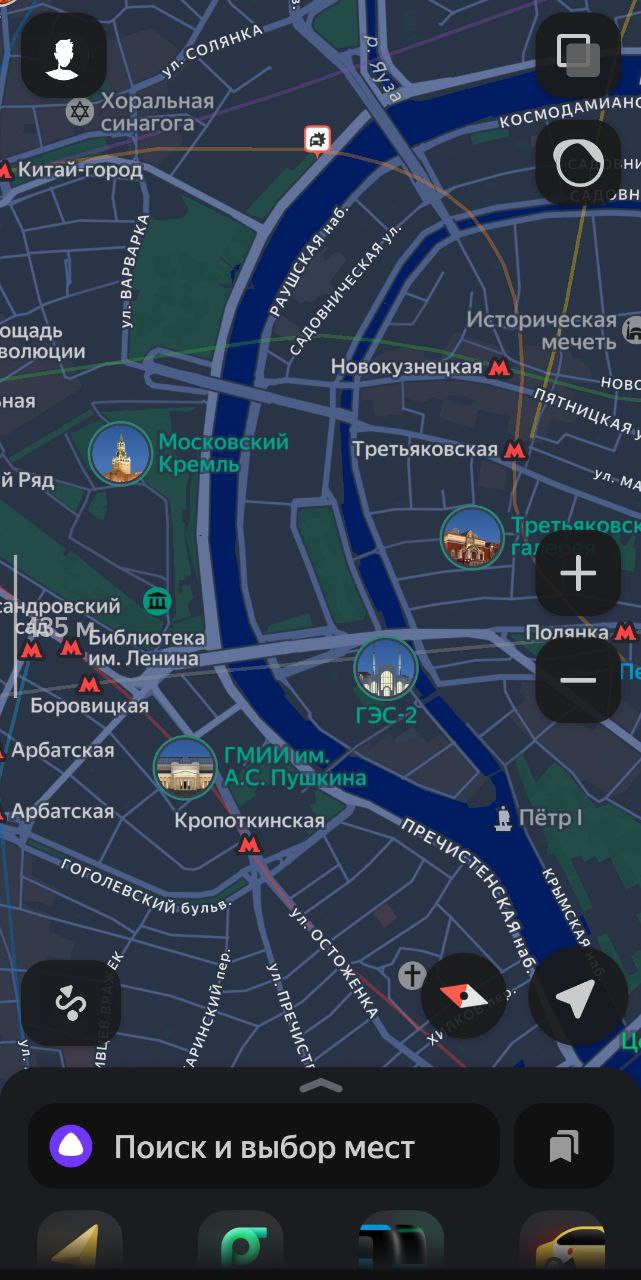Select the ГЭС-2 landmark icon
This screenshot has width=641, height=1280.
point(386,669)
